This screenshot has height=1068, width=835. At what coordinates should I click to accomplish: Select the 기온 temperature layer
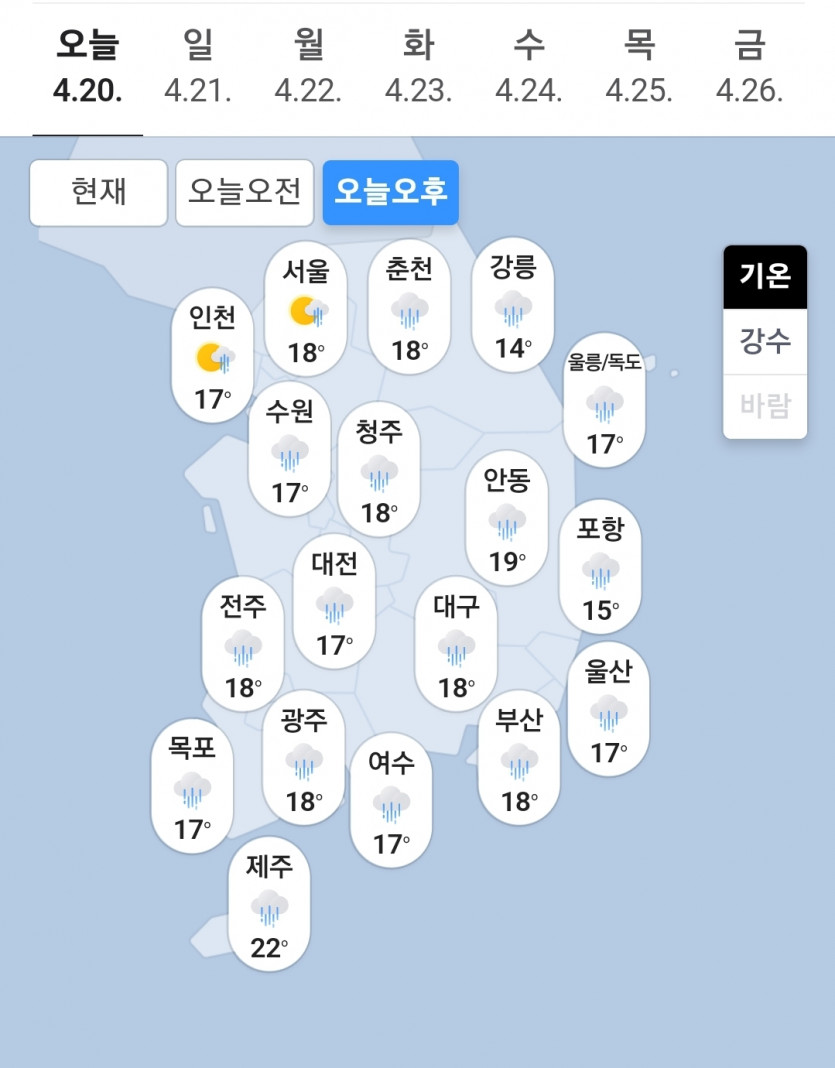pyautogui.click(x=765, y=276)
